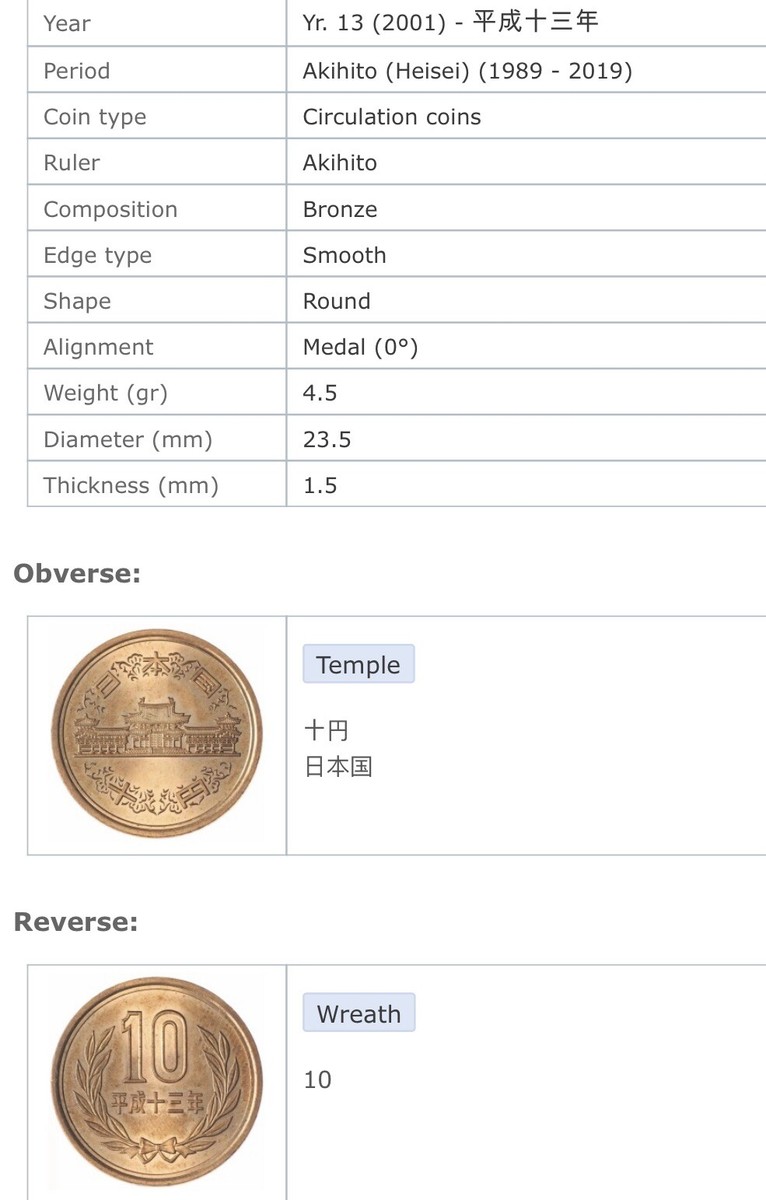Click the Edge type value Smooth
The image size is (766, 1200).
tap(343, 255)
